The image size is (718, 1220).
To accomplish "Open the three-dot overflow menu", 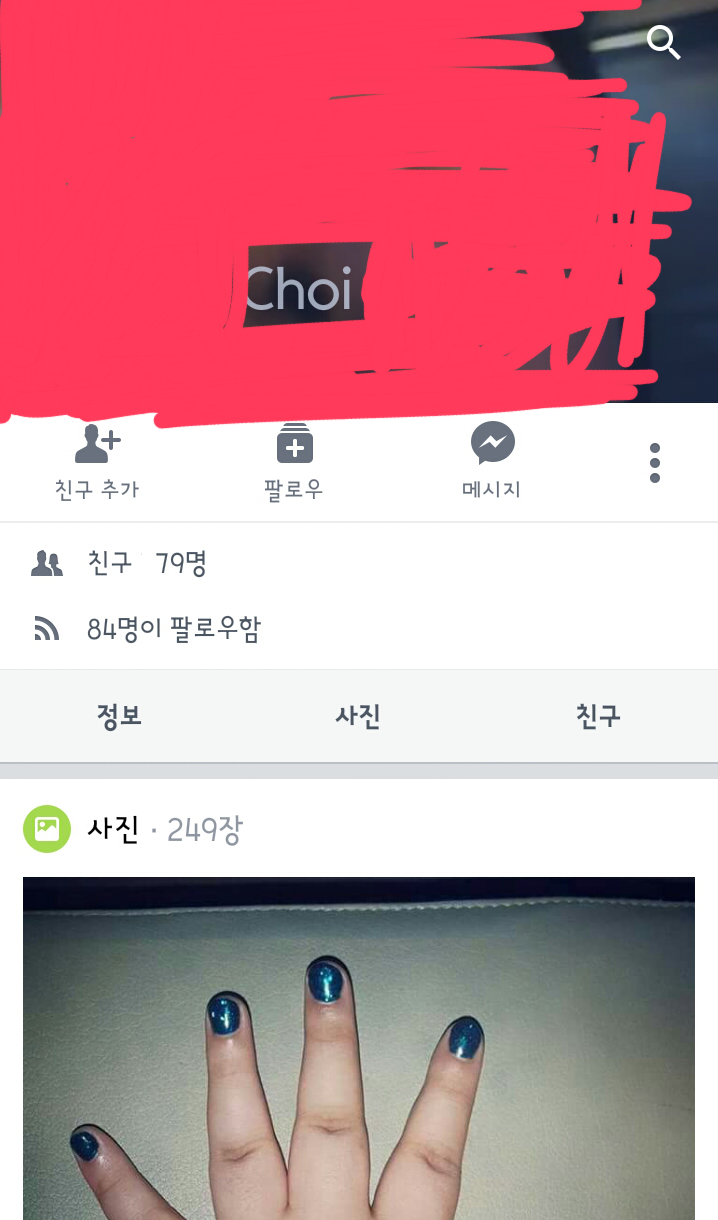I will coord(655,463).
